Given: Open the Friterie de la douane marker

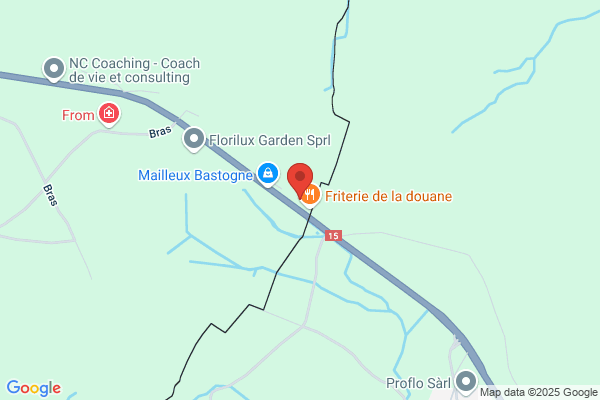Looking at the screenshot, I should [x=312, y=195].
